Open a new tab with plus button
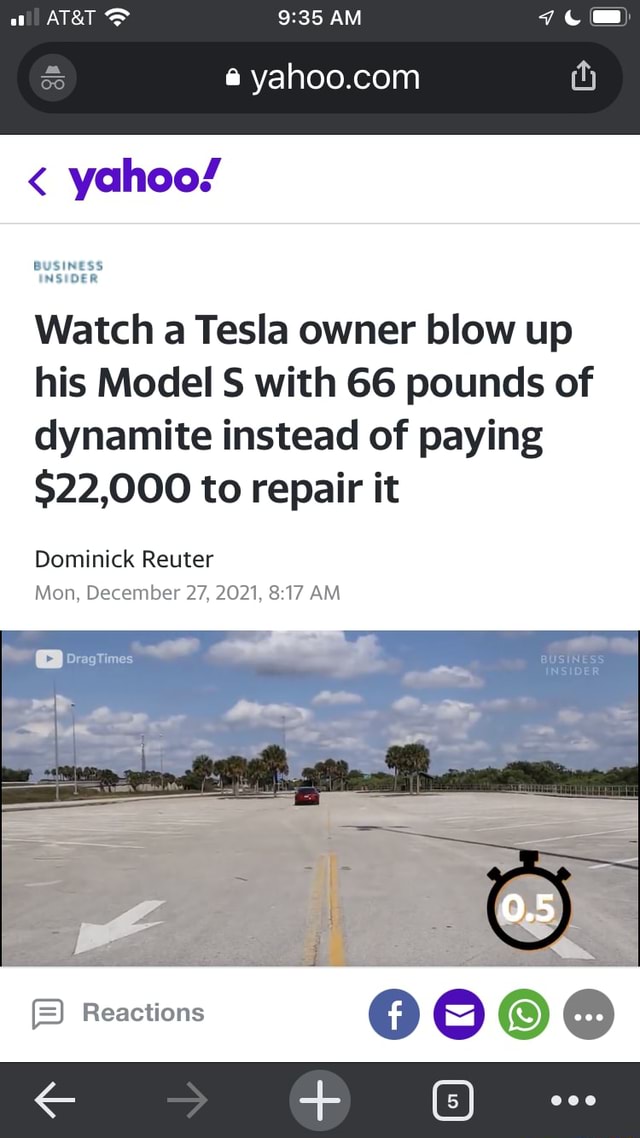 (x=320, y=1100)
